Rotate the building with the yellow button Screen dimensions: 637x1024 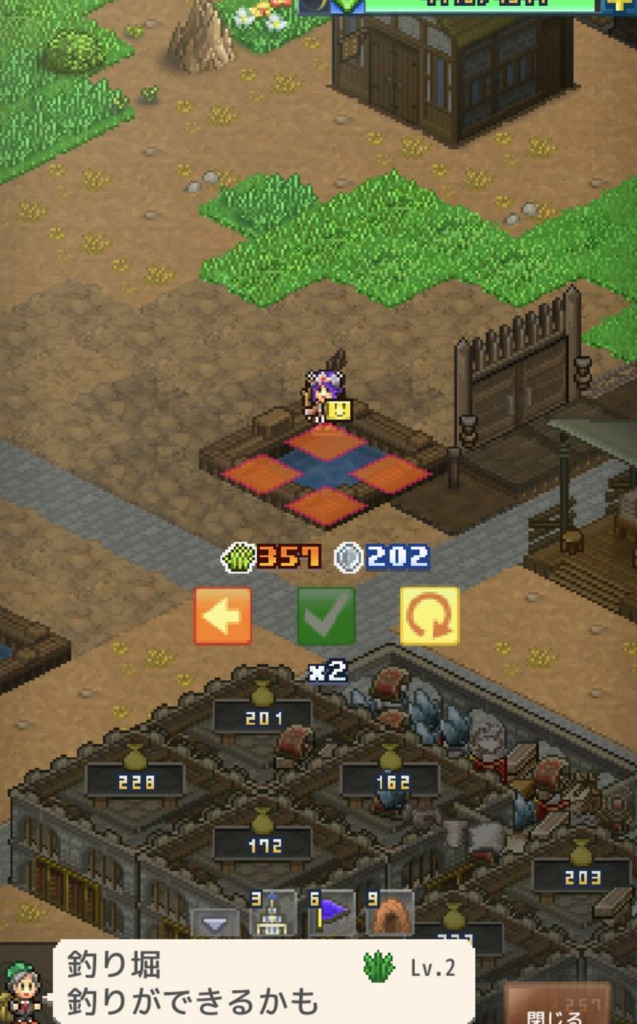pyautogui.click(x=430, y=616)
